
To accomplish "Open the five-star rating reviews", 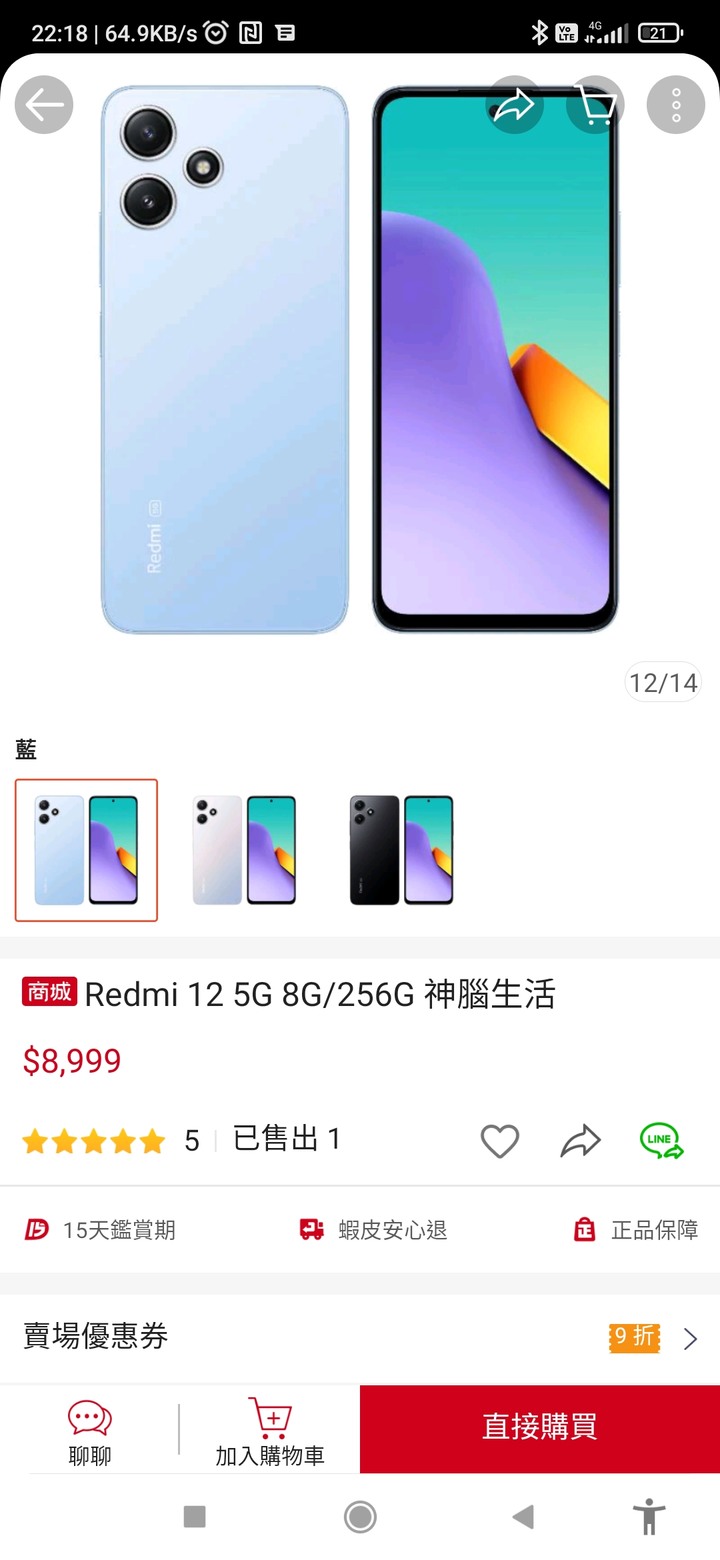I will [95, 1140].
